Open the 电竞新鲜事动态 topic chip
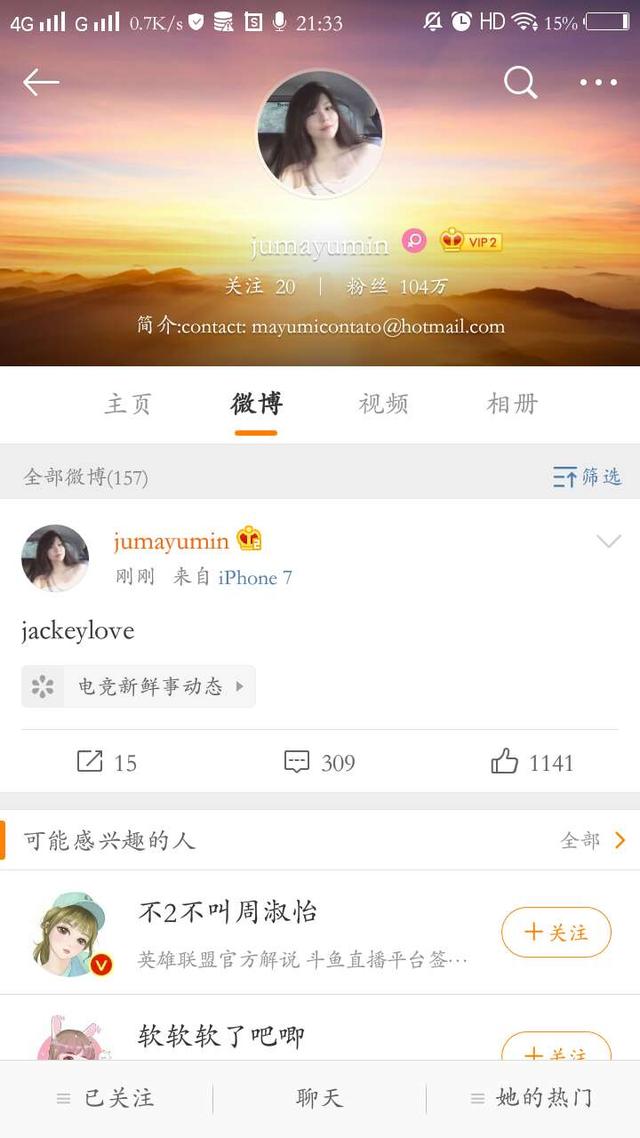This screenshot has width=640, height=1138. tap(139, 687)
